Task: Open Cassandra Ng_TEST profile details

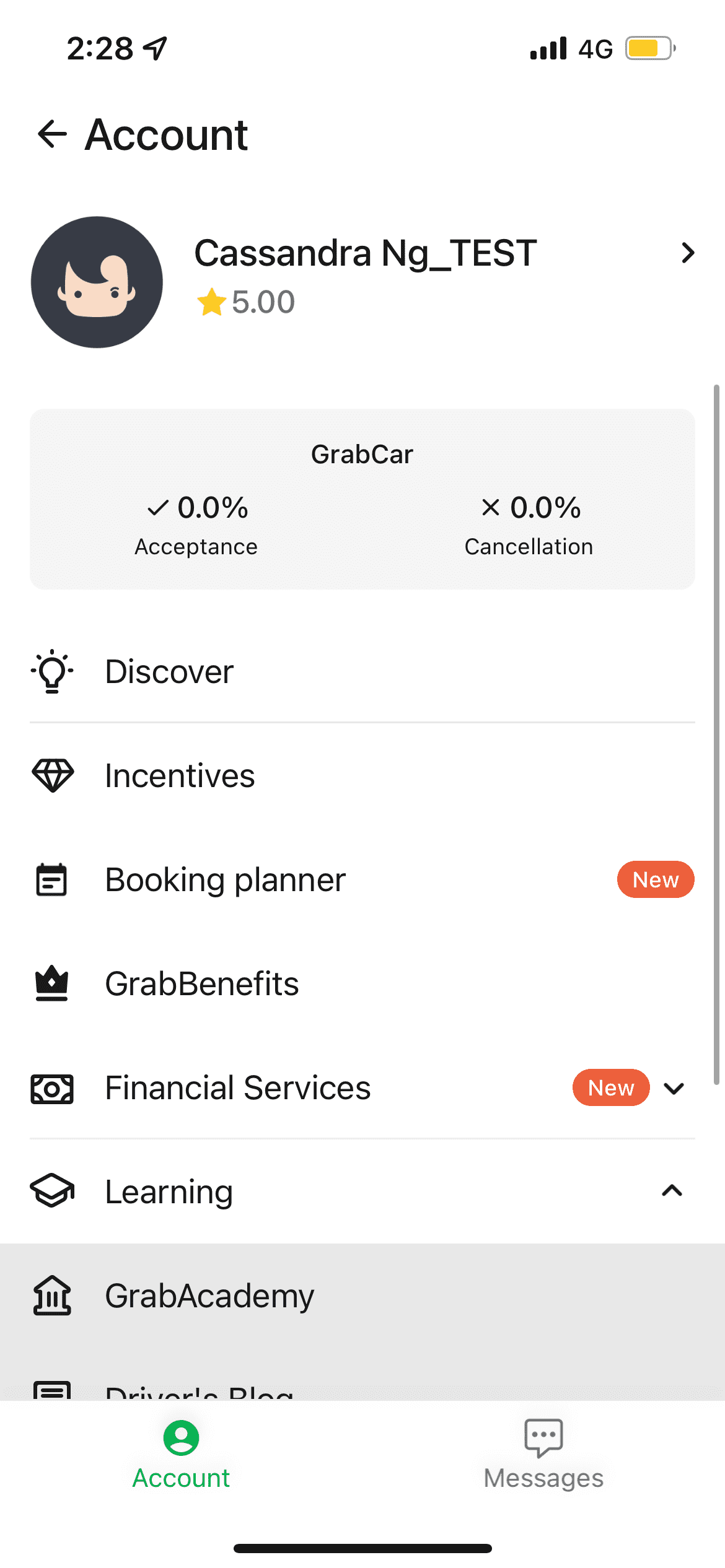Action: pyautogui.click(x=362, y=282)
